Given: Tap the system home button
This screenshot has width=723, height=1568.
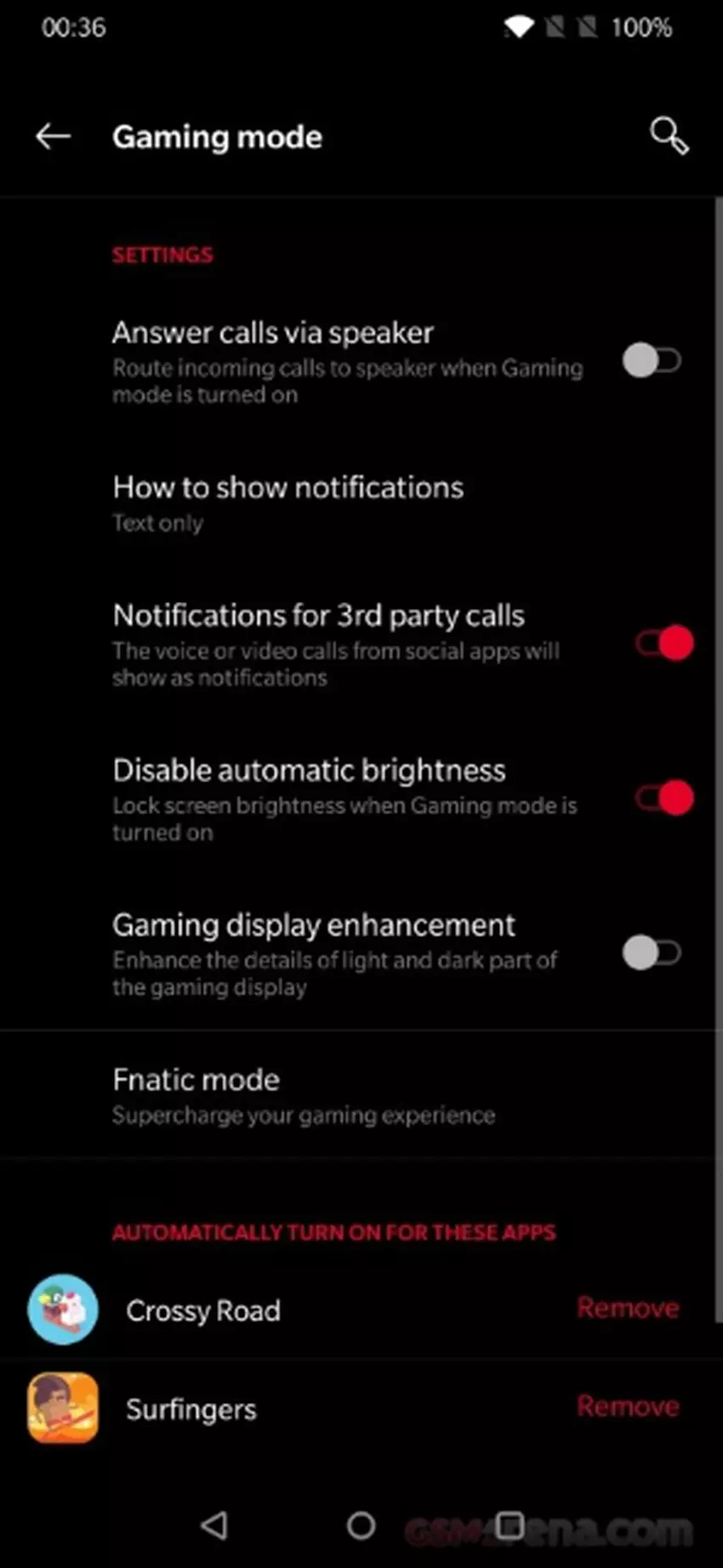Looking at the screenshot, I should coord(361,1525).
